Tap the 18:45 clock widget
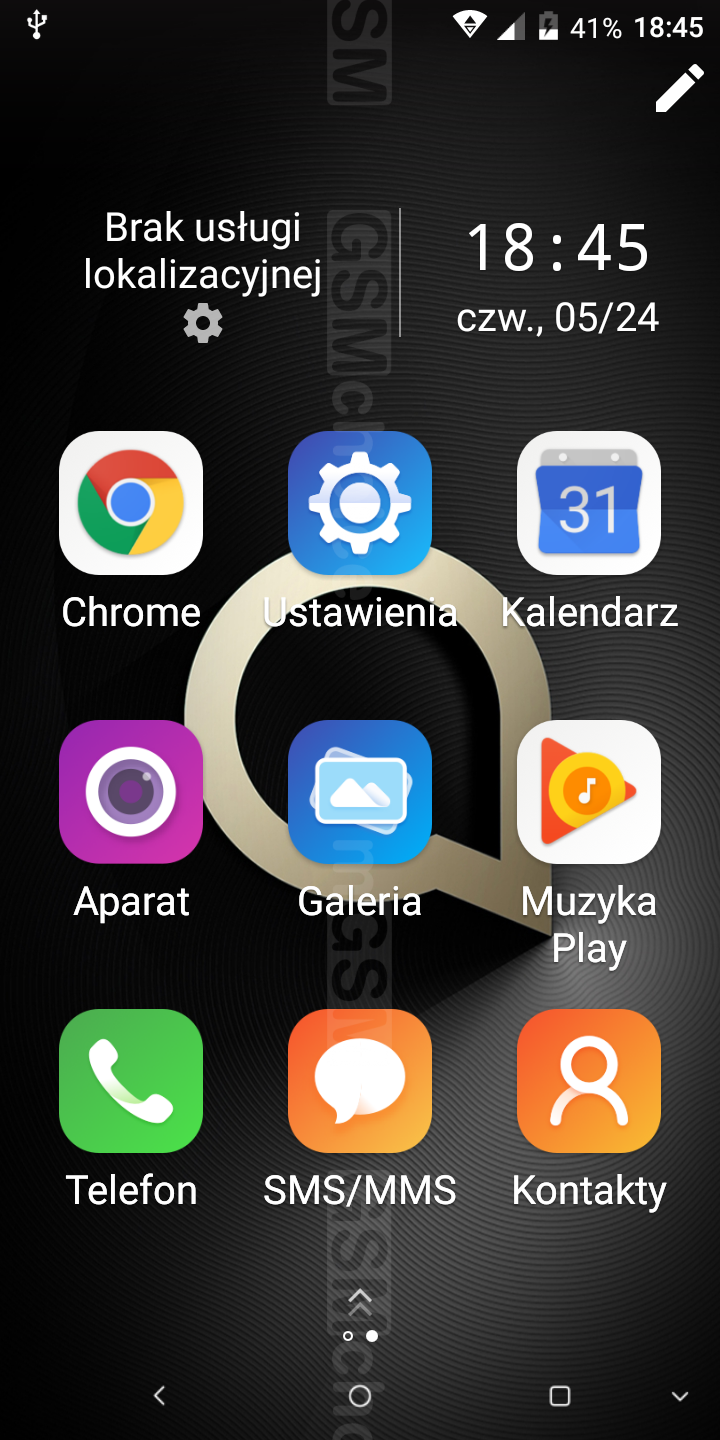 pos(558,248)
